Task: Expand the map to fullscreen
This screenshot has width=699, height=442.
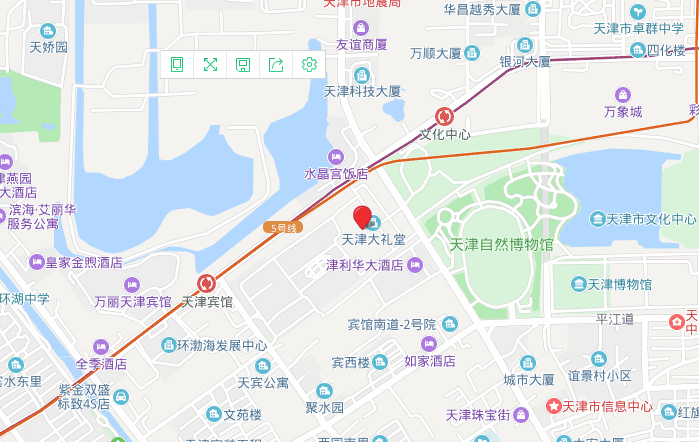Action: 210,64
